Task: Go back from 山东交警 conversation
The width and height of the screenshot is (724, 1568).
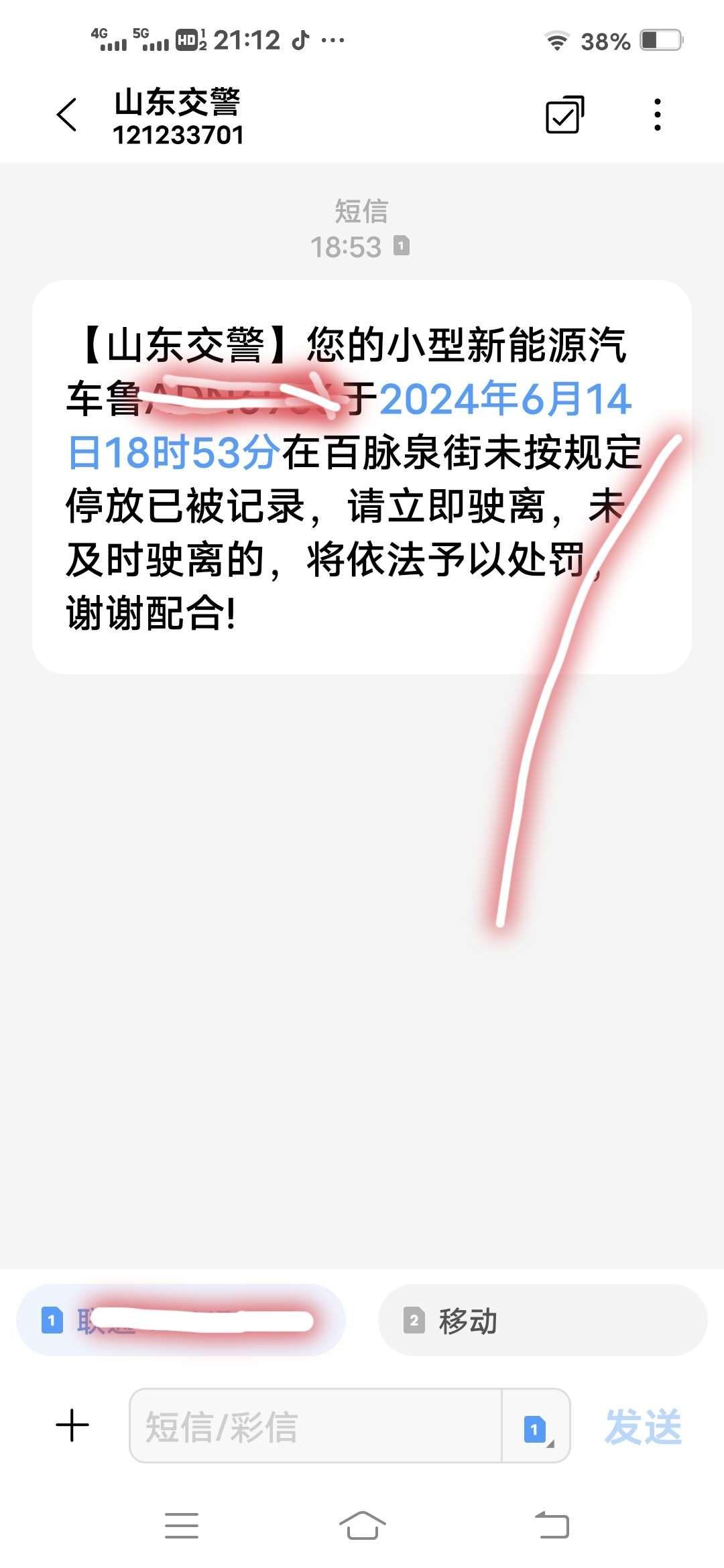Action: 67,115
